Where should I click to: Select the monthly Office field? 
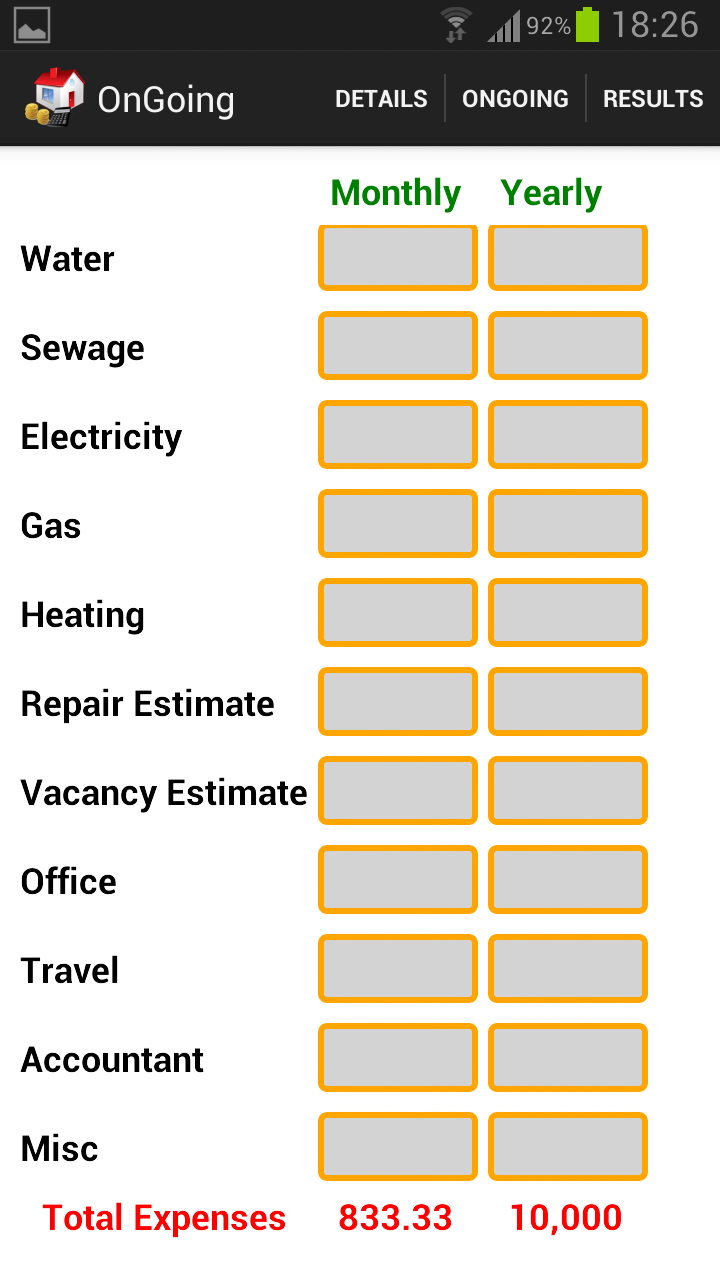pos(398,880)
